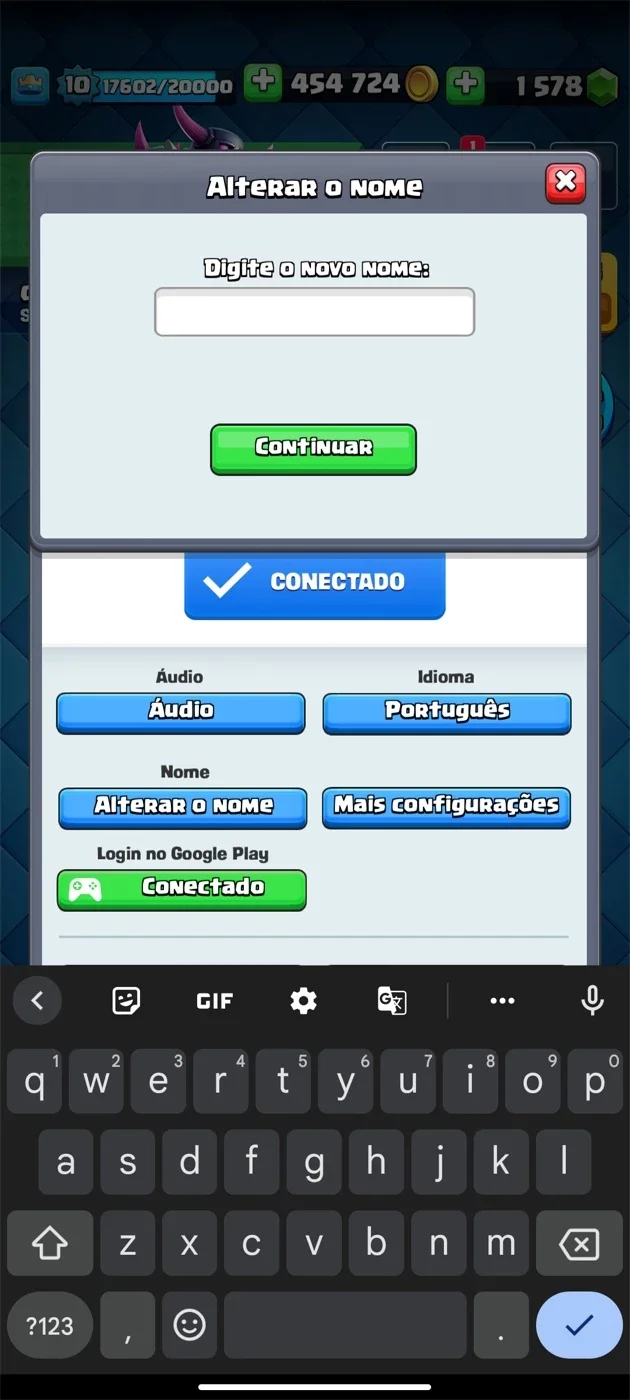
Task: Open the Áudio settings
Action: coord(181,713)
